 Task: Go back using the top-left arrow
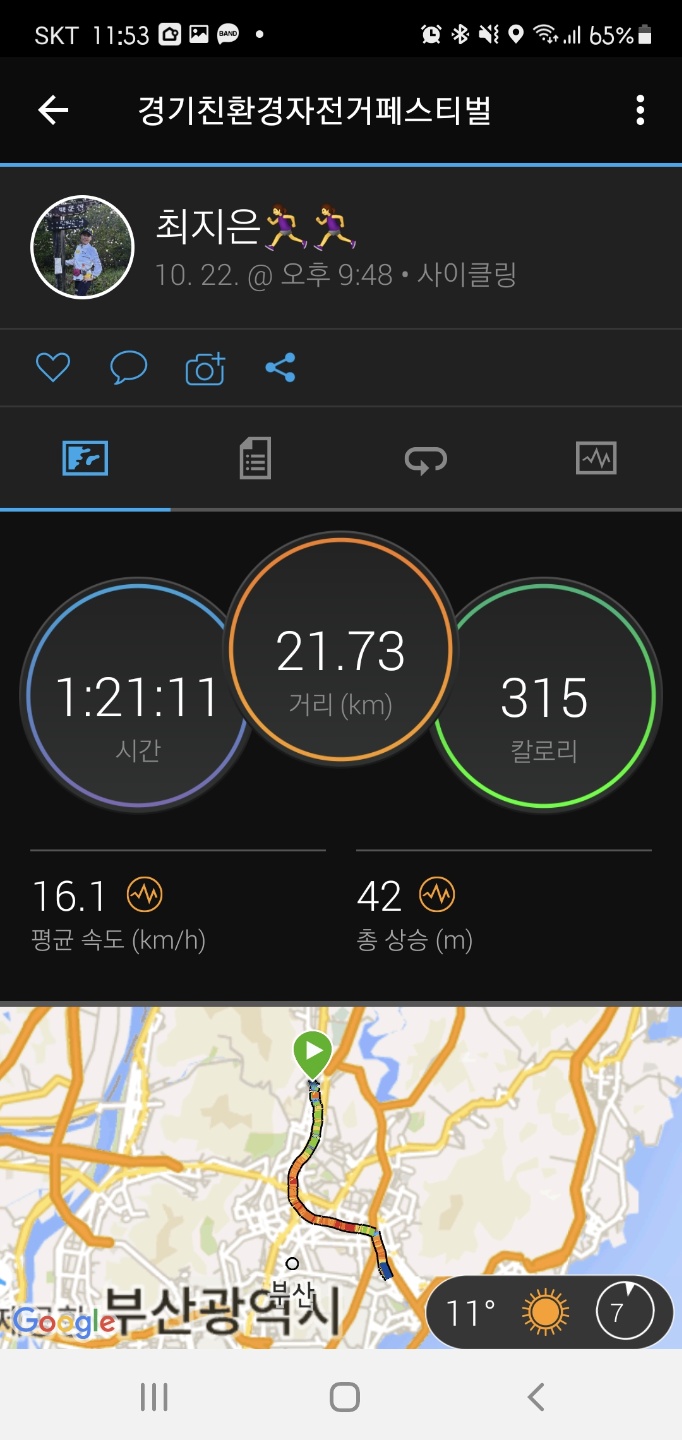click(x=52, y=110)
